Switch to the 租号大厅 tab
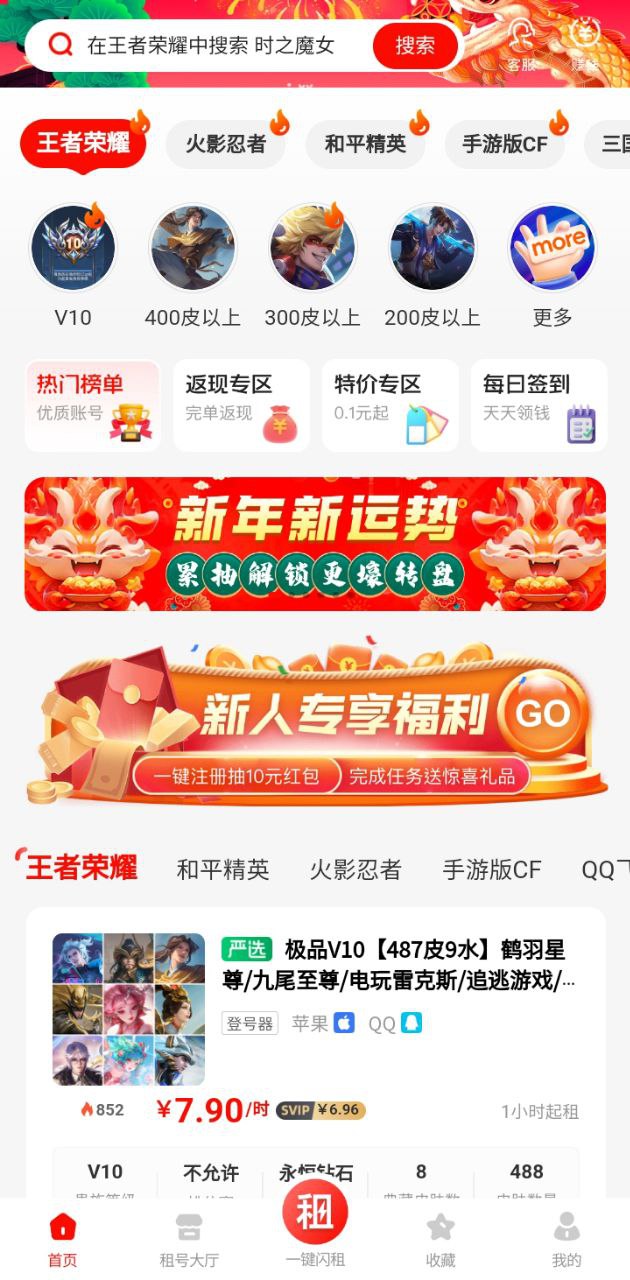 [x=188, y=1240]
